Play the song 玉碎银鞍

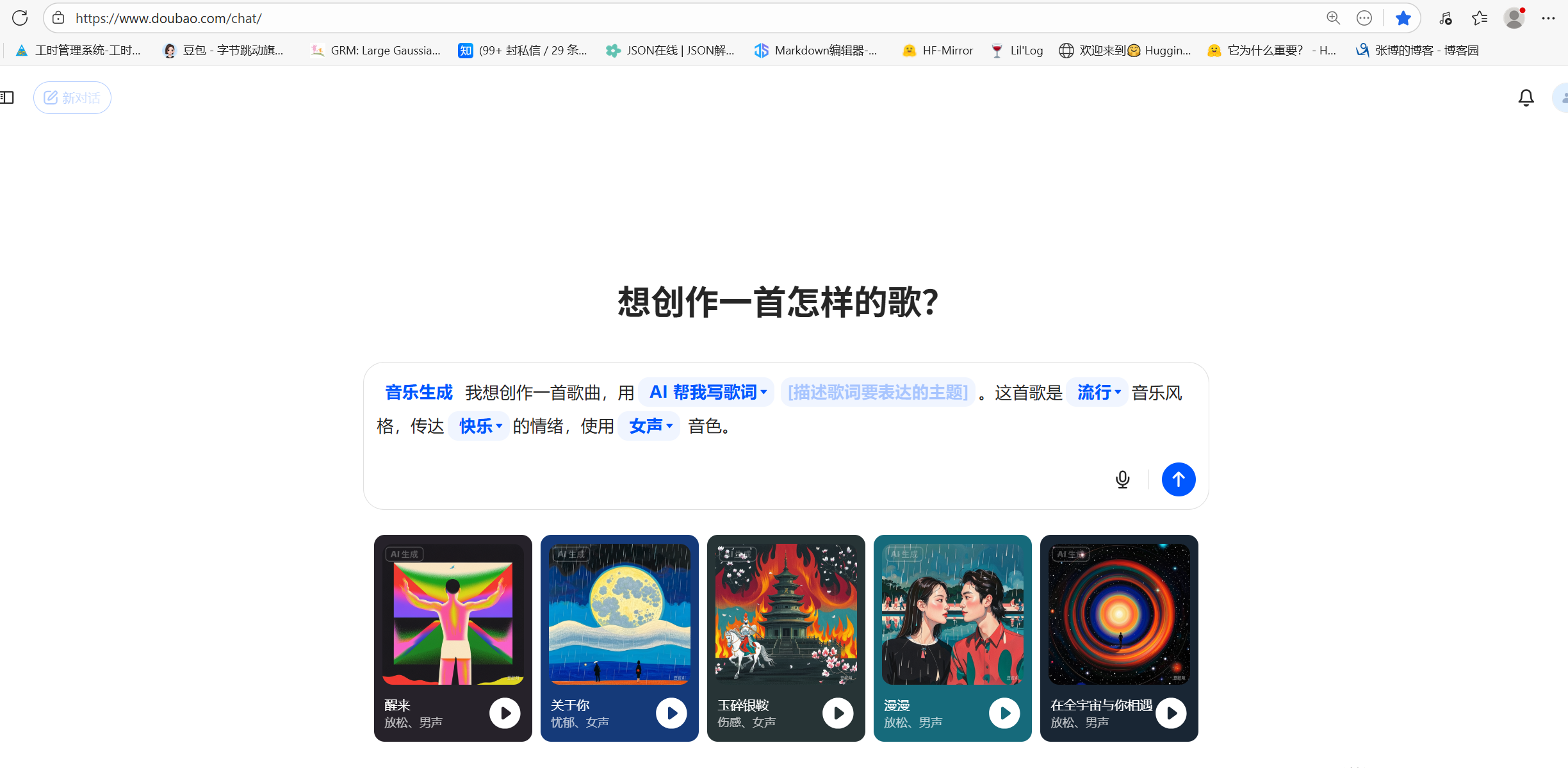click(838, 713)
